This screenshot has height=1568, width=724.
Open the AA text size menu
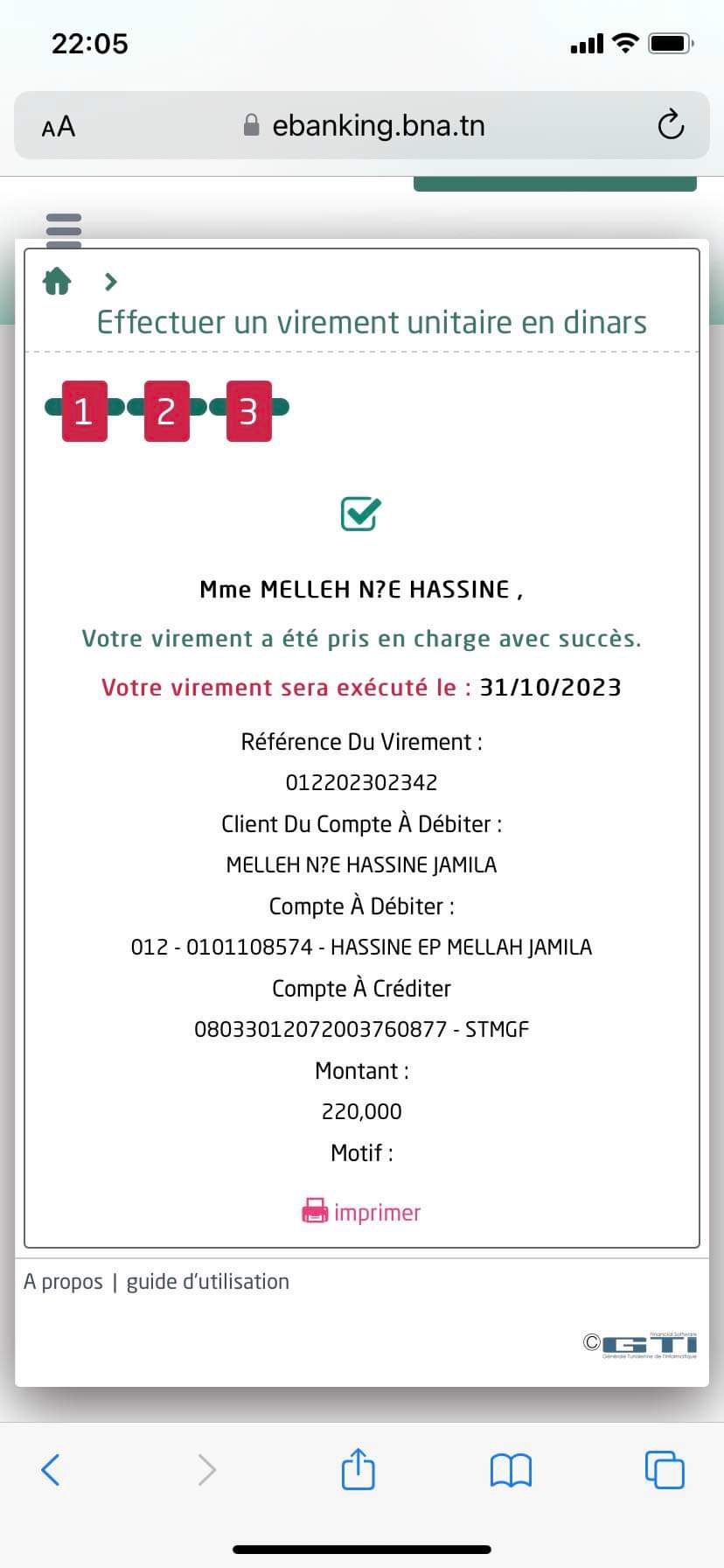pyautogui.click(x=59, y=127)
